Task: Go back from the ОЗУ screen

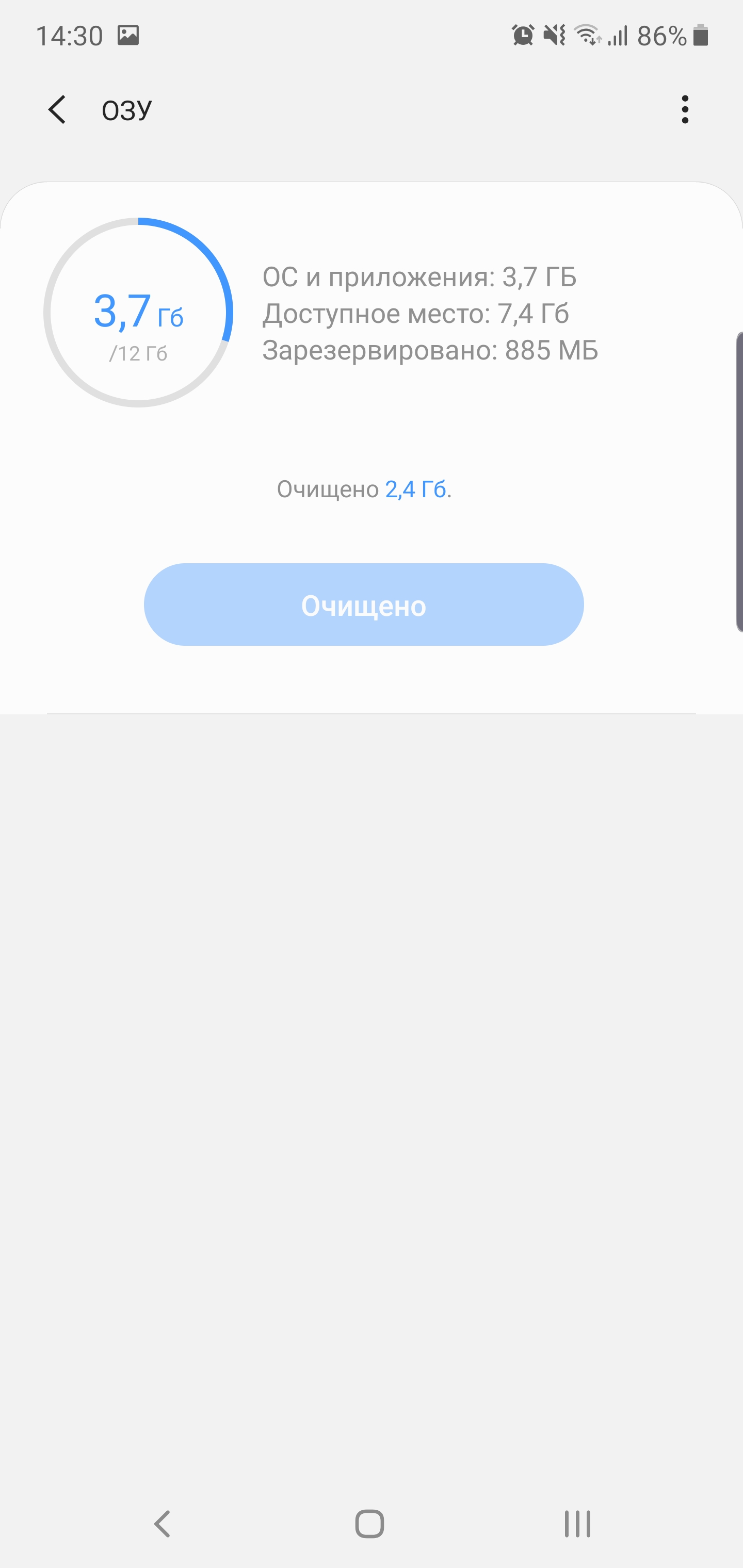Action: [x=57, y=110]
